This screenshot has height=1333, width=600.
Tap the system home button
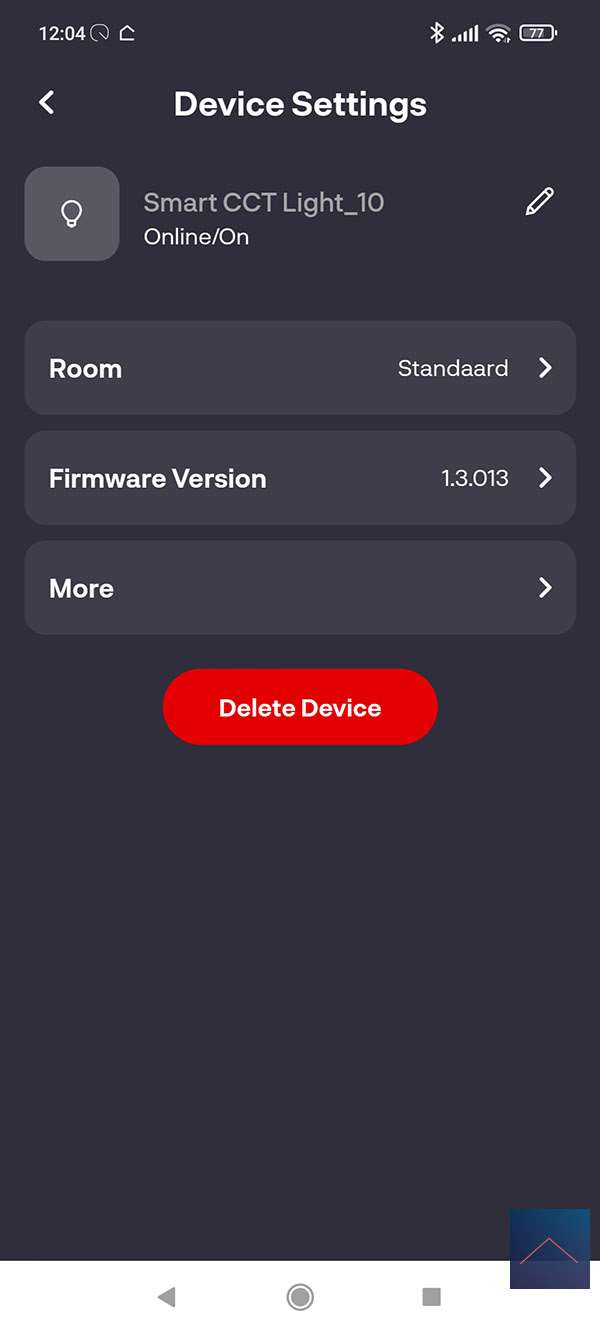300,1297
